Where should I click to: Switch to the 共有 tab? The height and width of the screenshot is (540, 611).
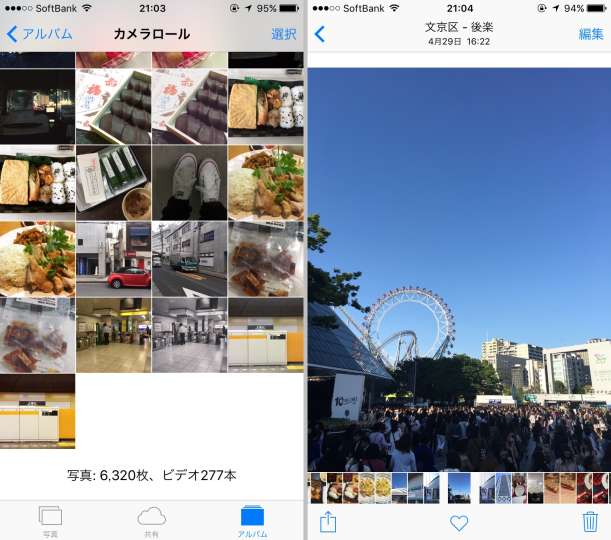[x=151, y=520]
